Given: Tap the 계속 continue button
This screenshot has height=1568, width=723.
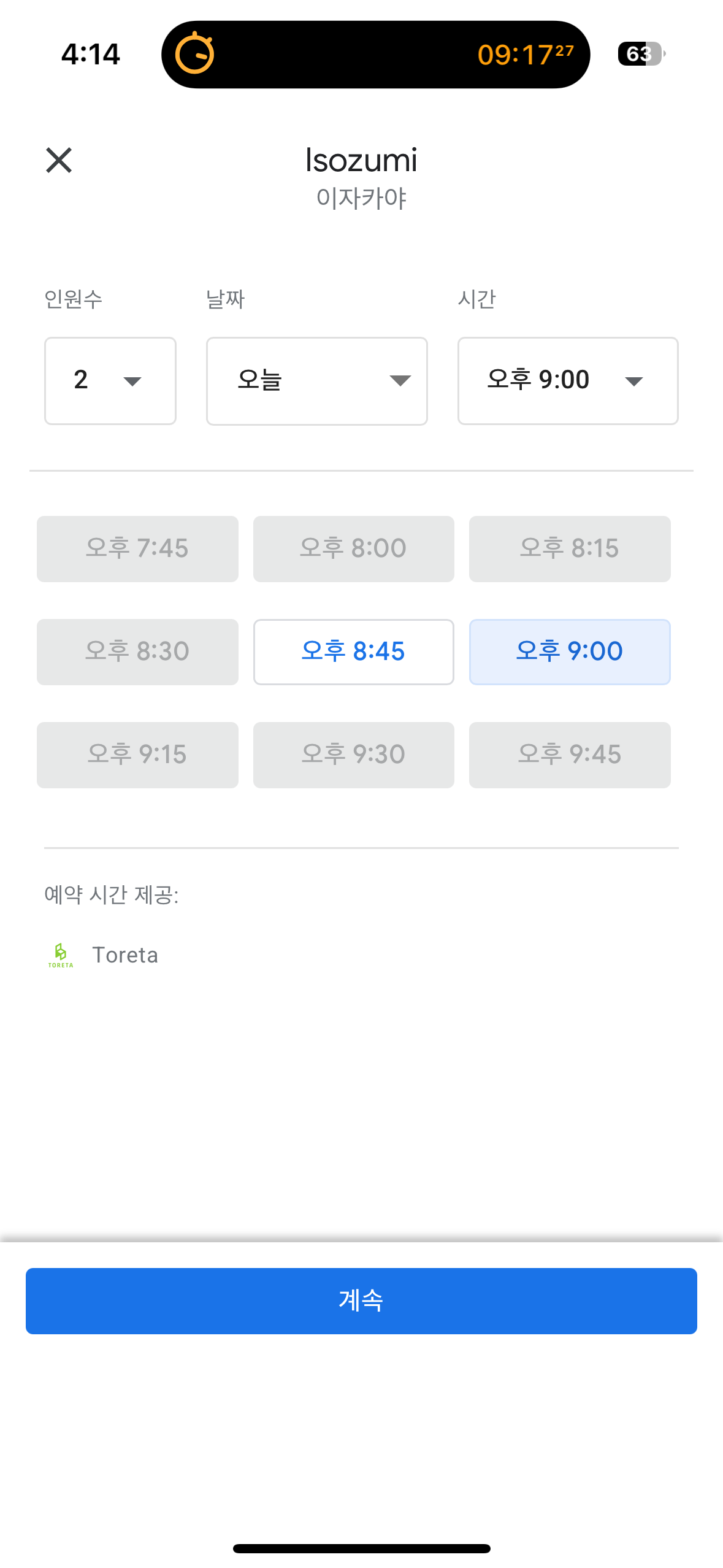Looking at the screenshot, I should coord(361,1301).
